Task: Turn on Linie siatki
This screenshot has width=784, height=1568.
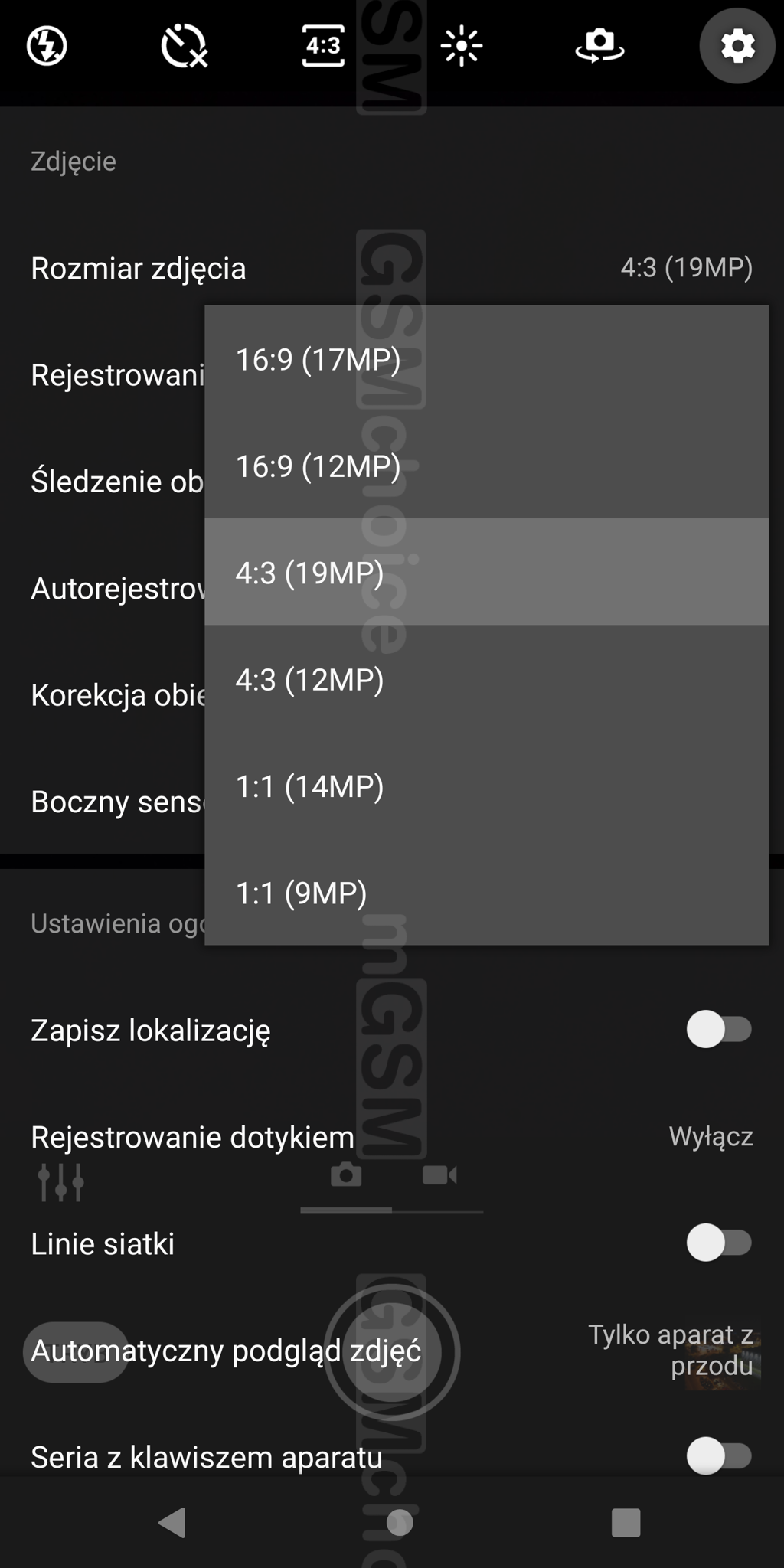Action: tap(719, 1243)
